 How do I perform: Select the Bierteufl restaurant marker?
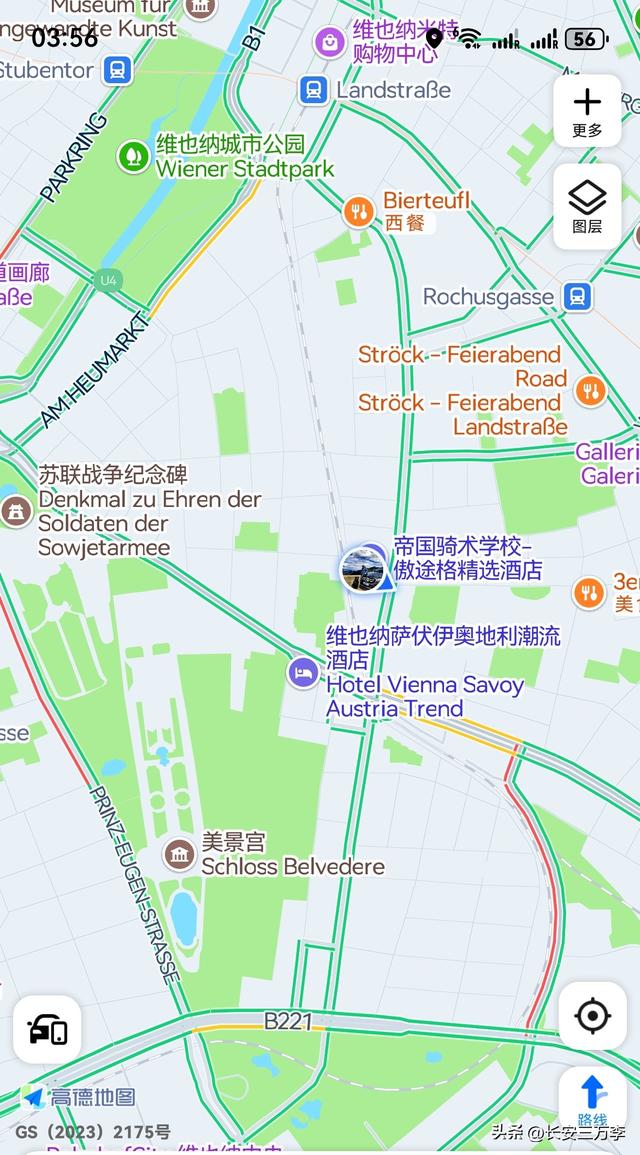[x=358, y=211]
